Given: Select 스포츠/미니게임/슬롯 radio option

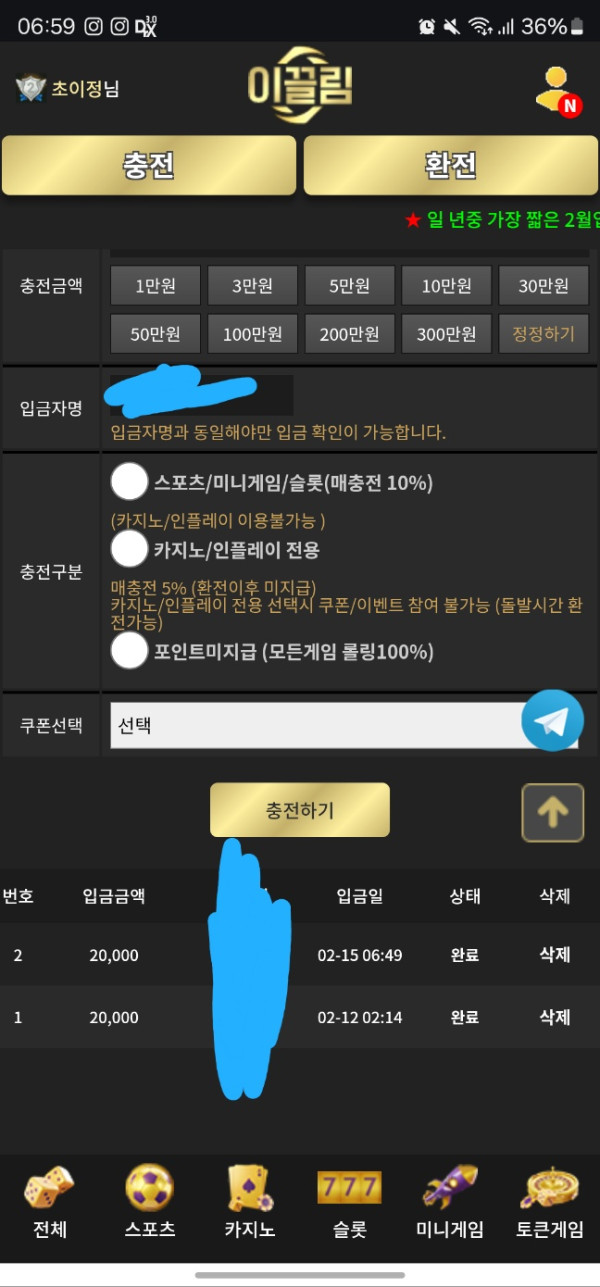Looking at the screenshot, I should (129, 483).
